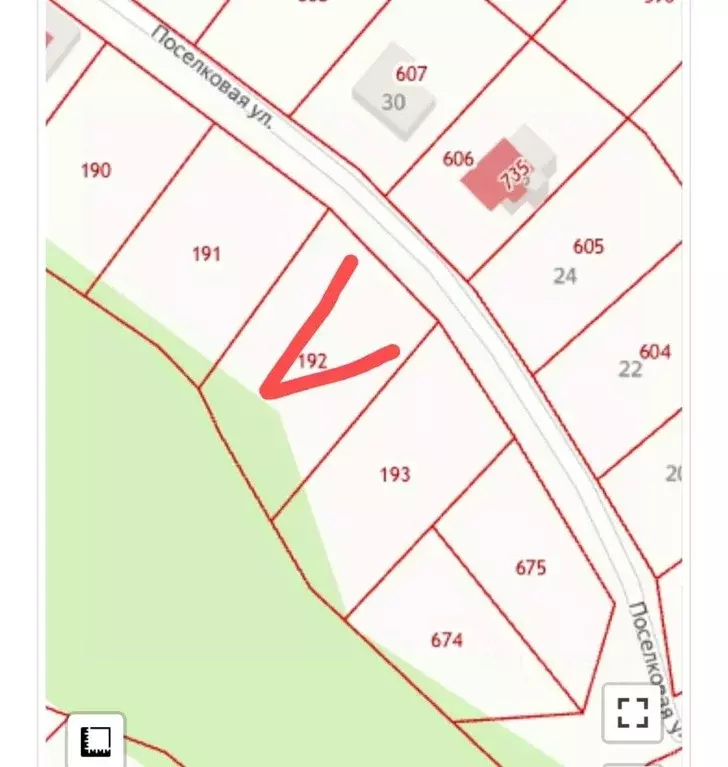Open the ruler measurement tool

pos(96,741)
